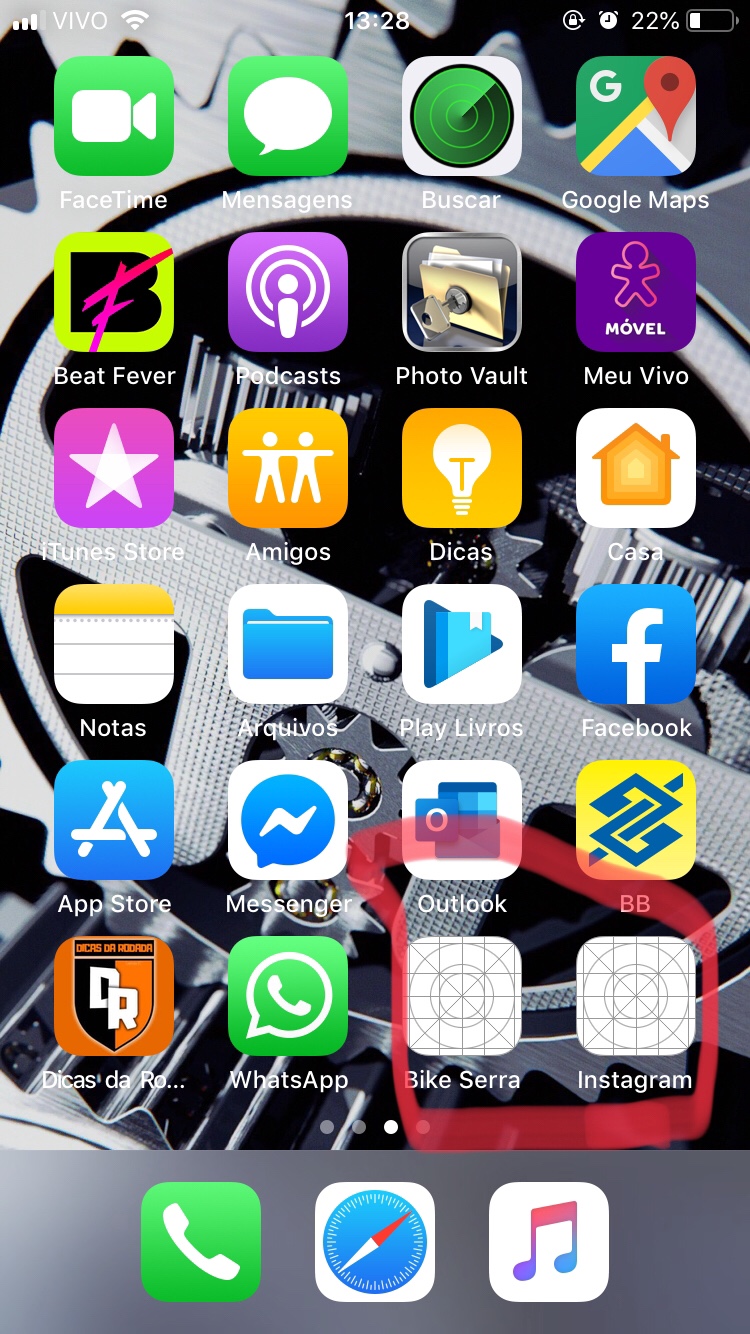
Task: Launch Mensagens app
Action: (x=287, y=116)
